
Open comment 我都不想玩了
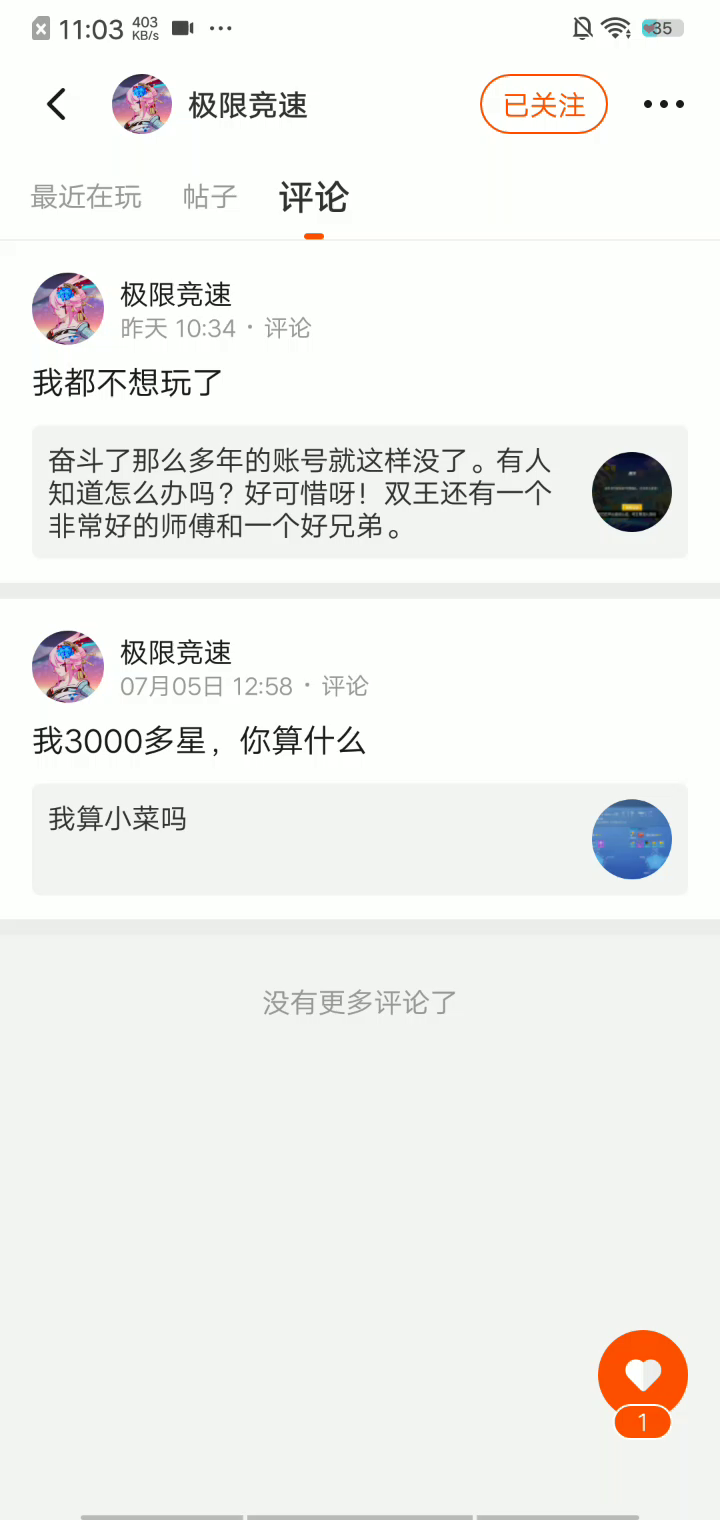[x=128, y=382]
